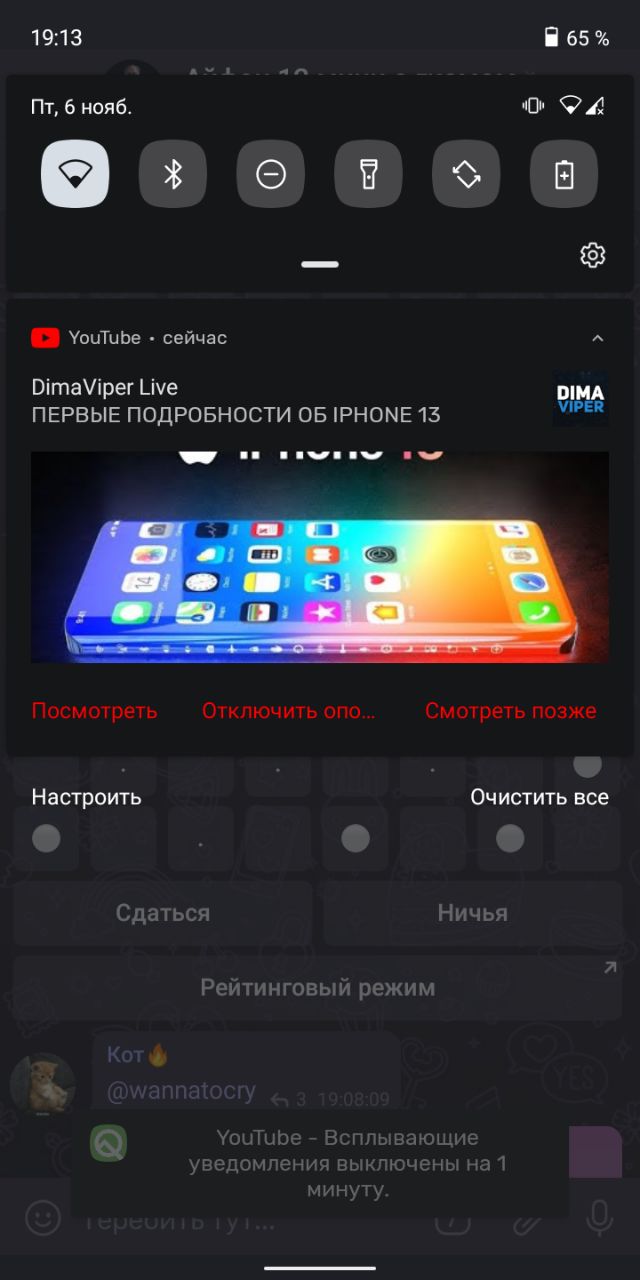
Task: Tap Отключить опо... to mute notifications
Action: click(289, 711)
